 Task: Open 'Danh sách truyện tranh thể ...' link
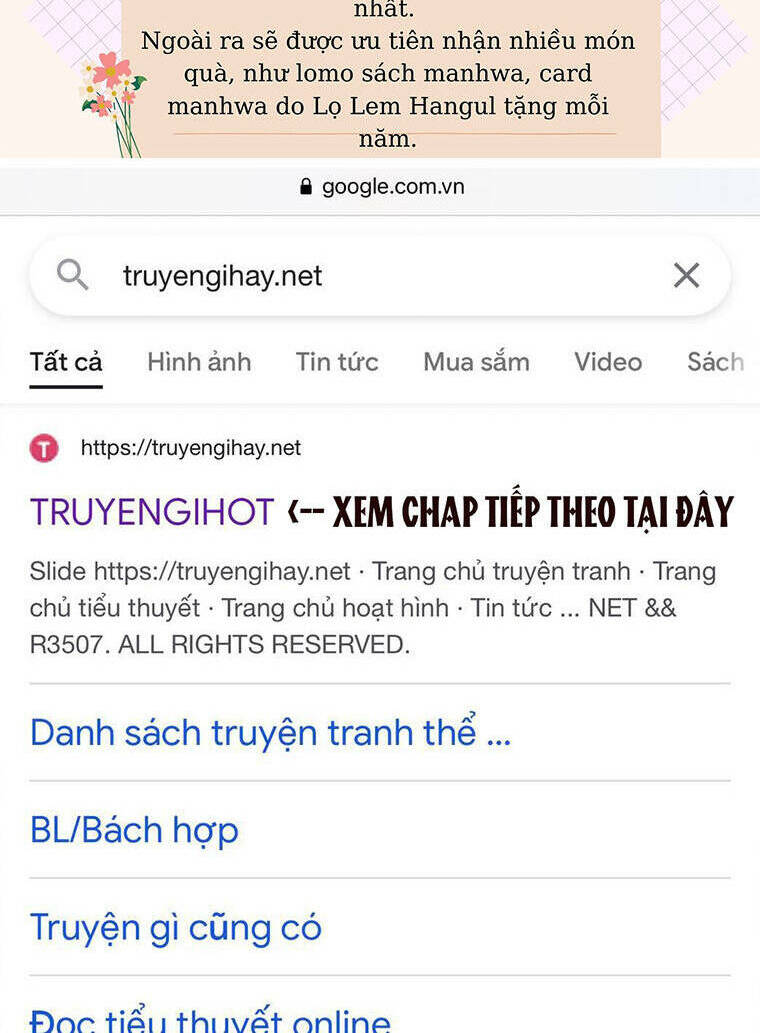270,732
